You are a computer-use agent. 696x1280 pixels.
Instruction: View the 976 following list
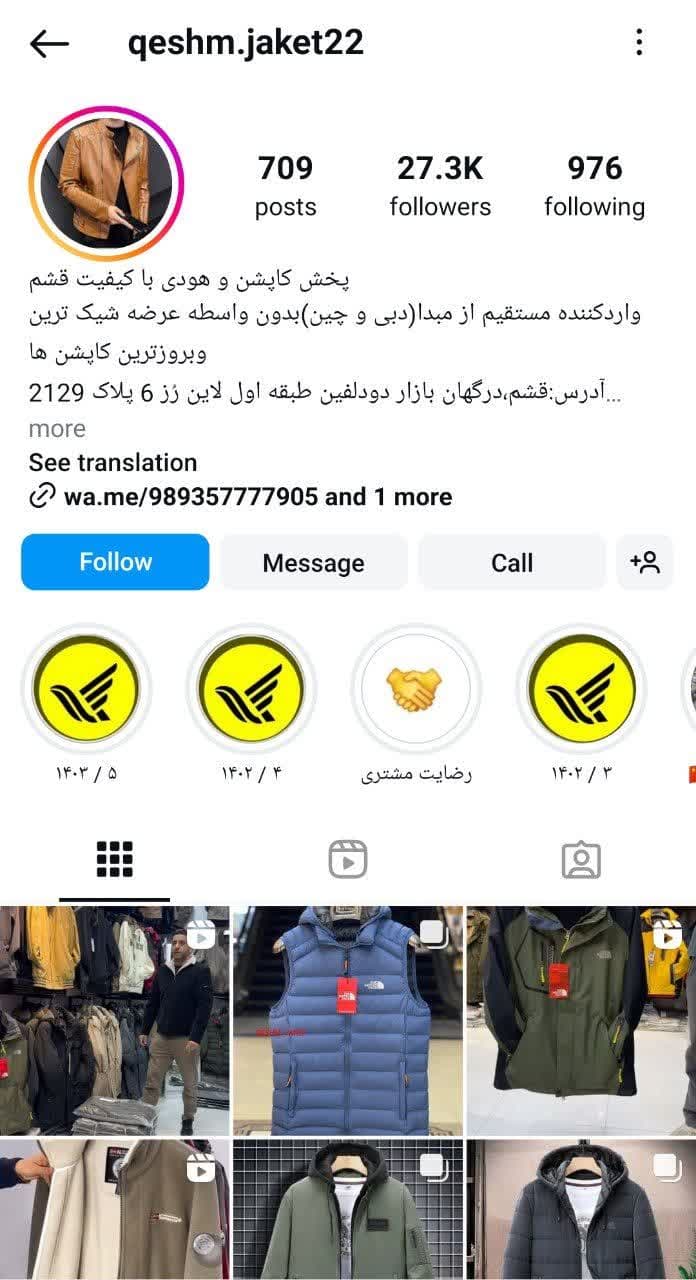point(594,186)
